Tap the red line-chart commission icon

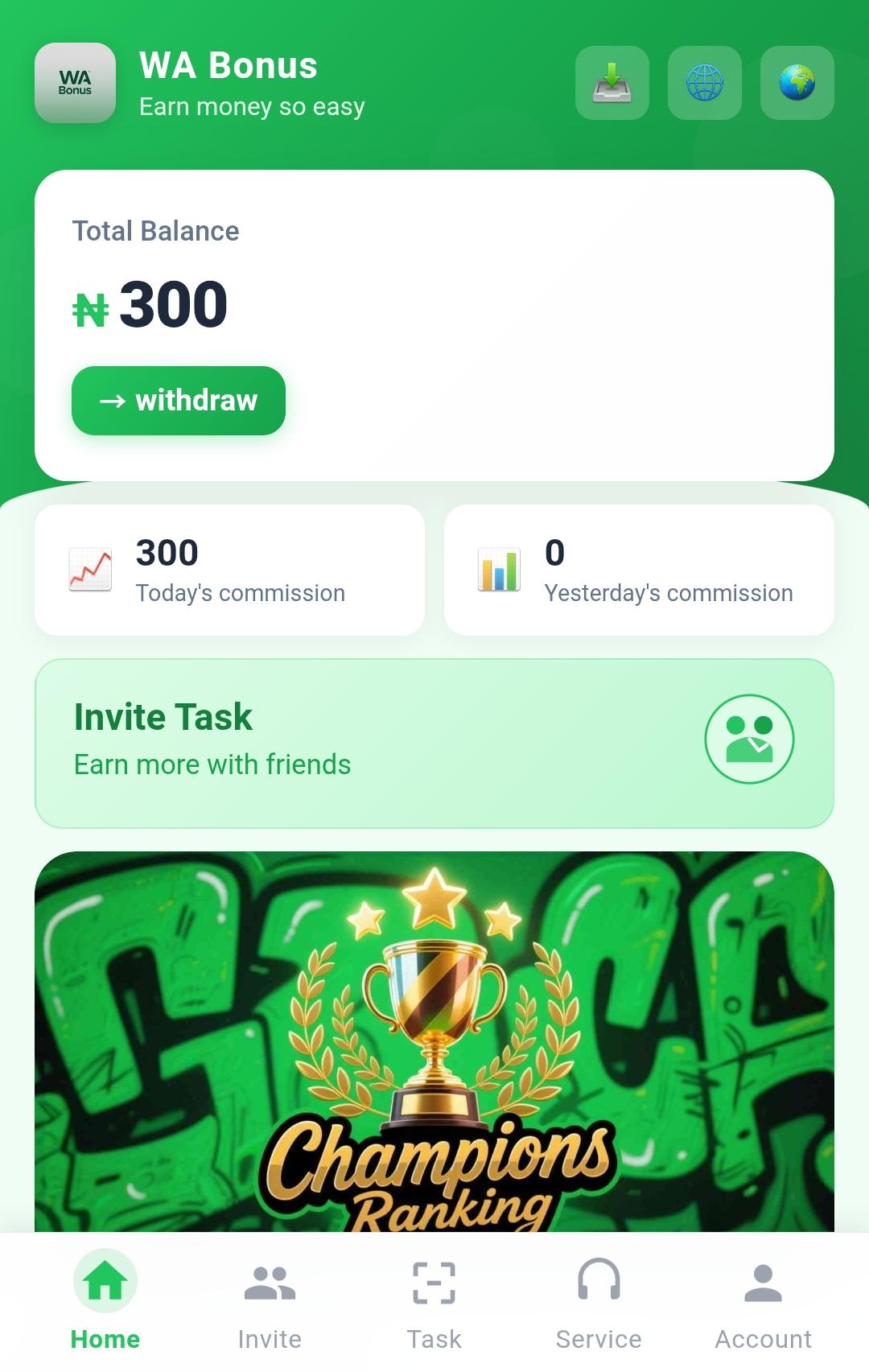pos(90,568)
